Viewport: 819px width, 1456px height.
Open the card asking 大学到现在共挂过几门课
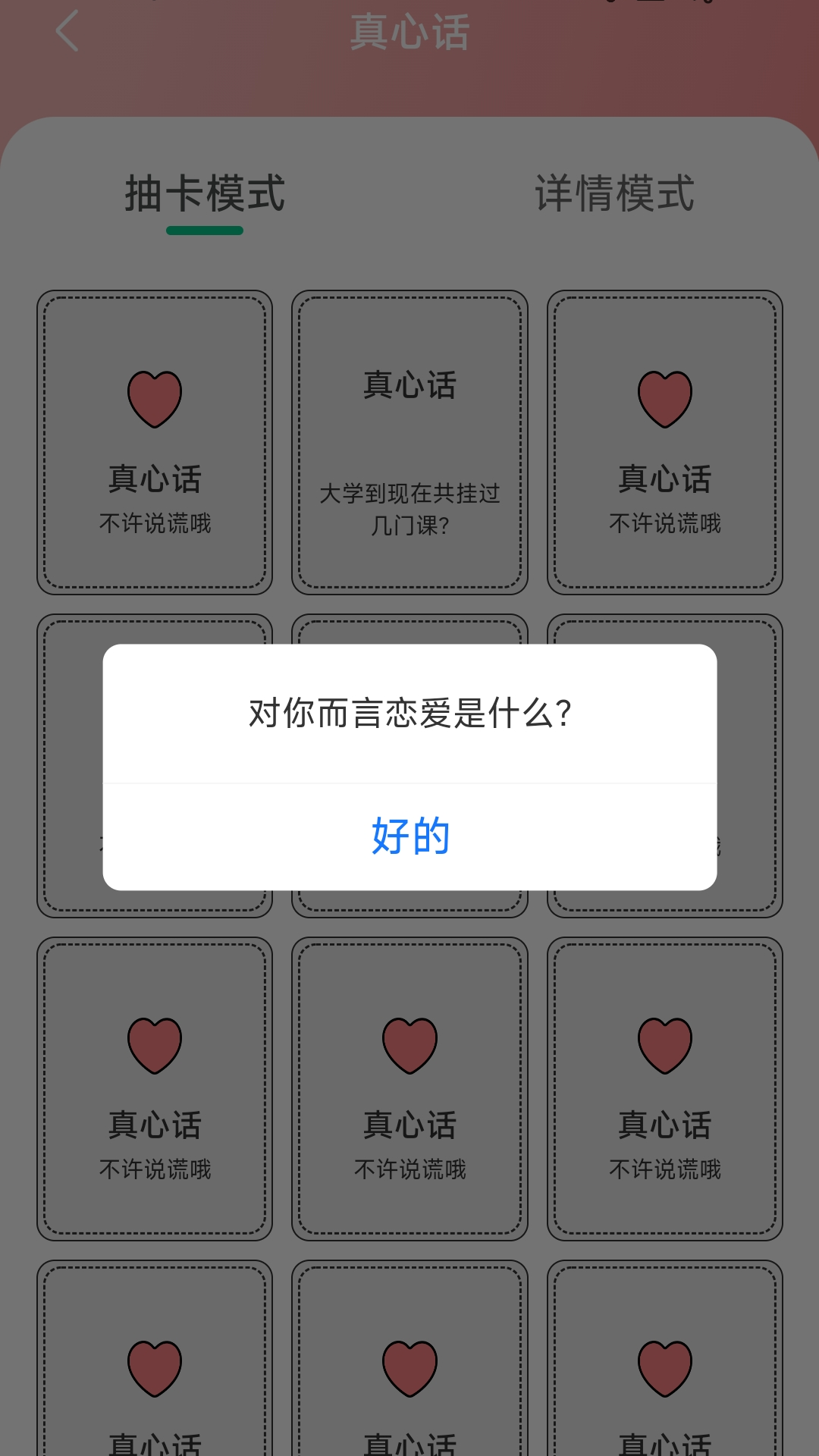click(x=409, y=440)
